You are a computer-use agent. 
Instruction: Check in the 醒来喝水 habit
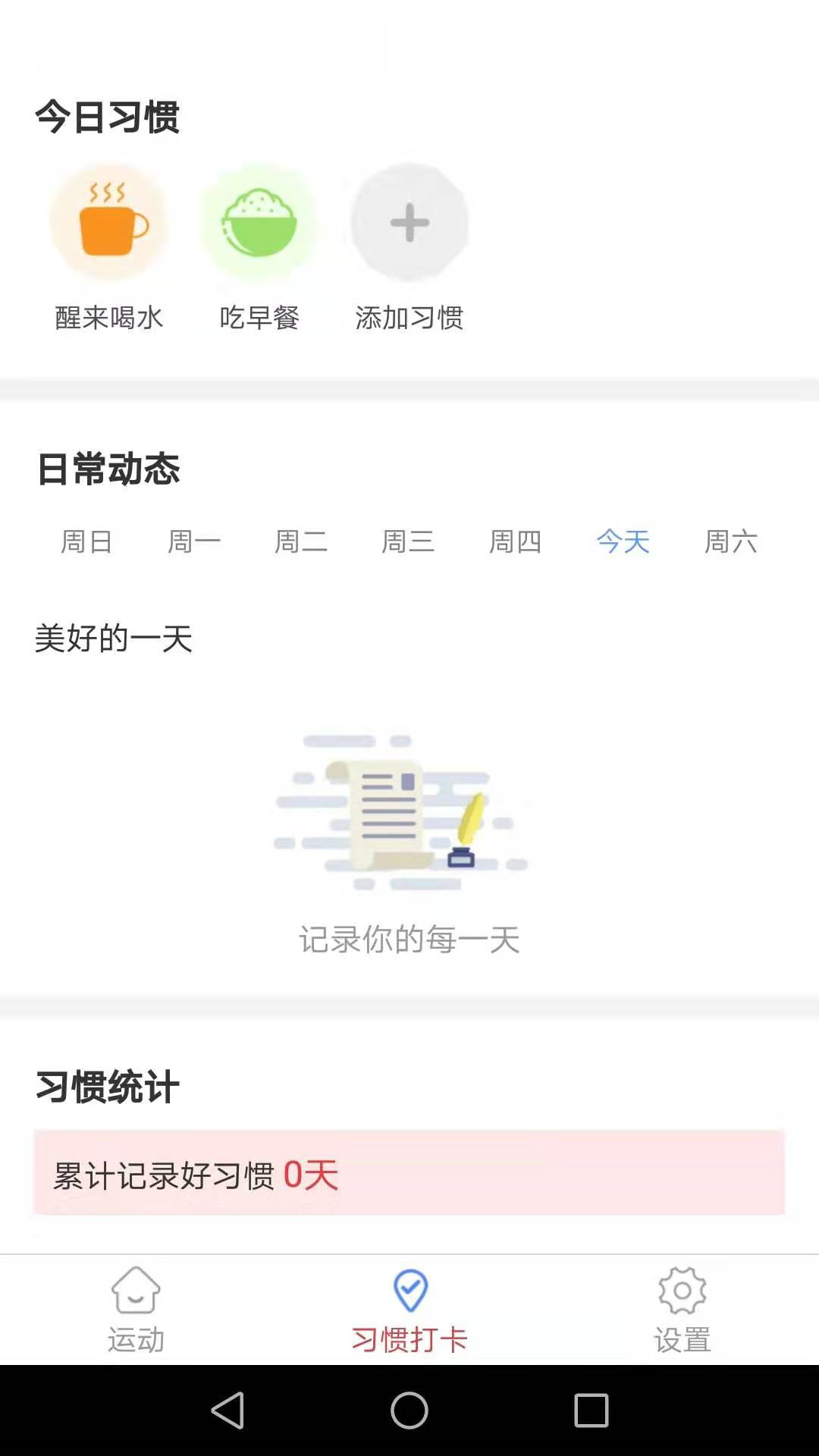coord(108,223)
